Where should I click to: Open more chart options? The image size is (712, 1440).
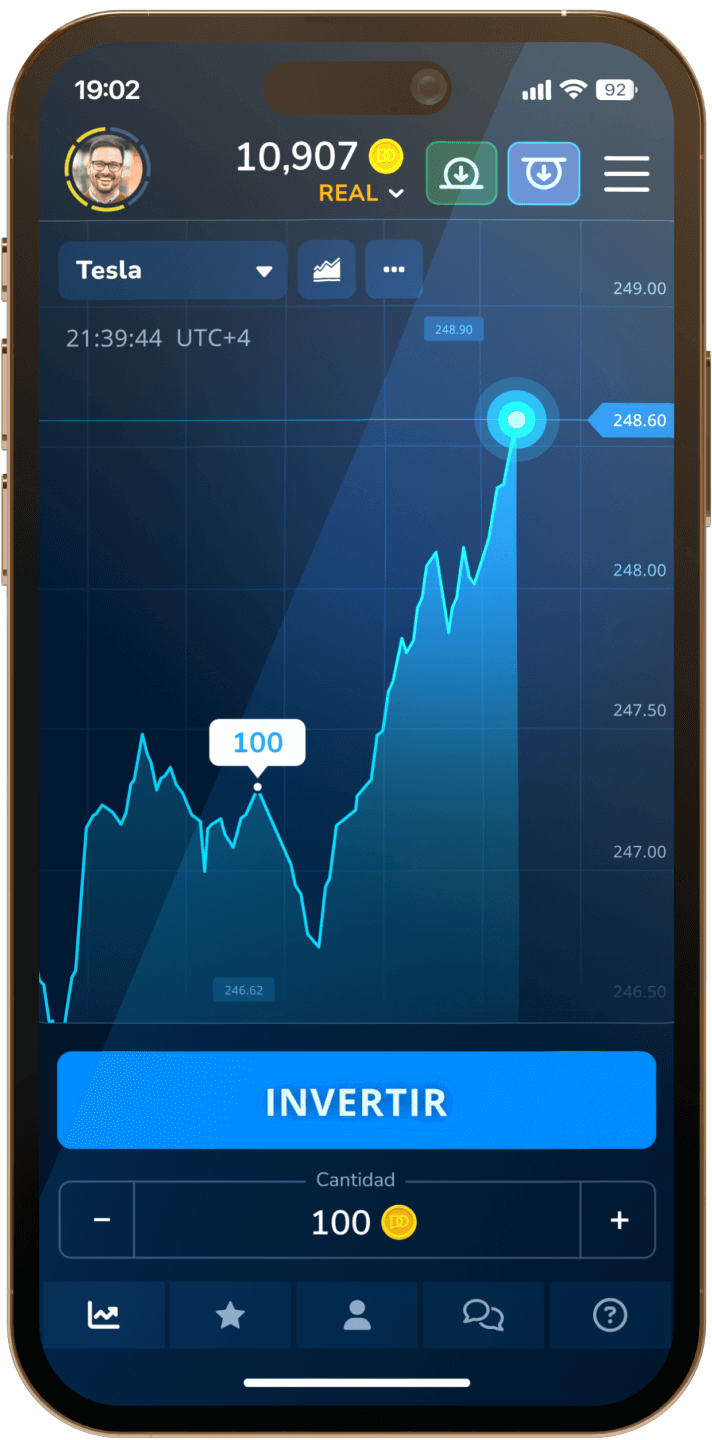click(394, 270)
